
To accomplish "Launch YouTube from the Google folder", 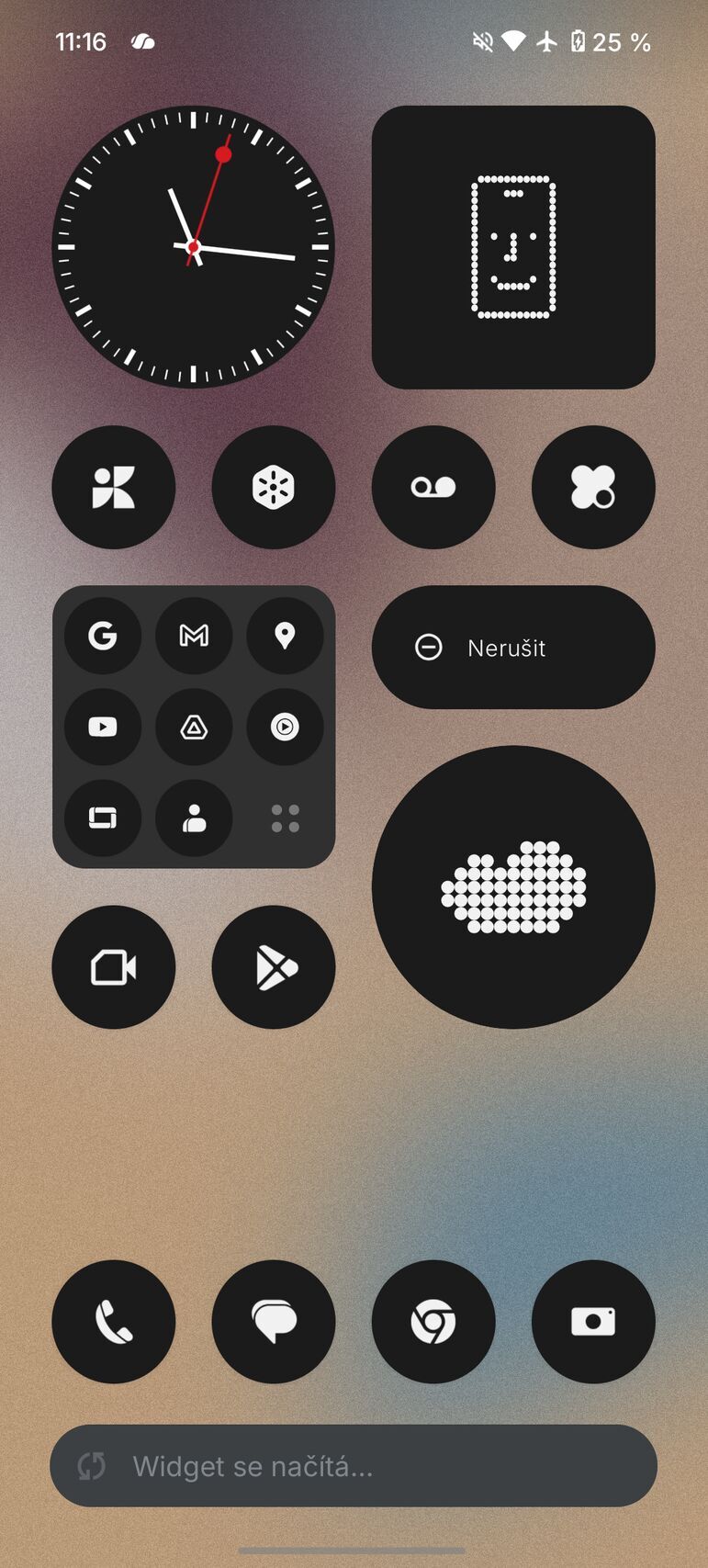I will 102,727.
